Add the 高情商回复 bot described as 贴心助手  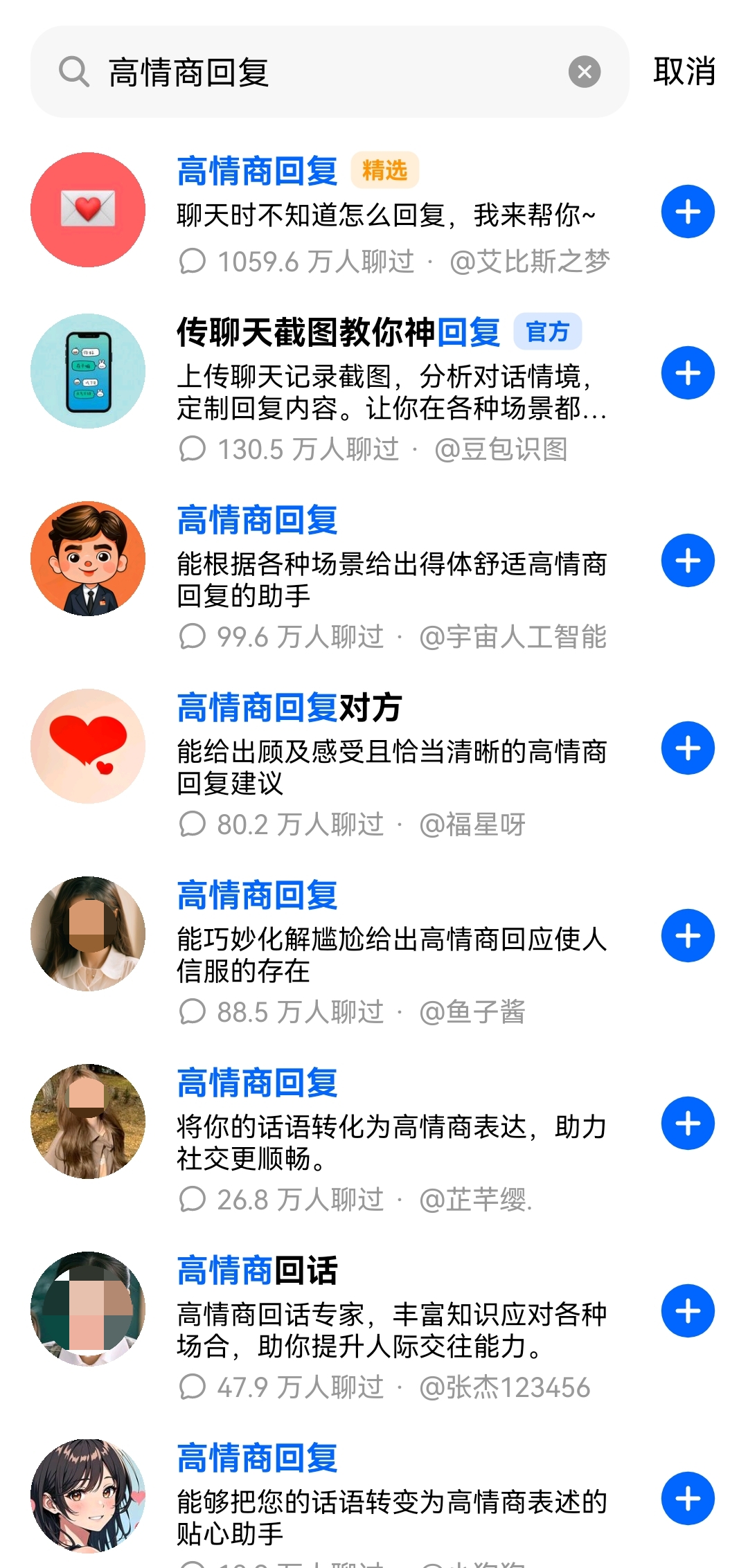[x=687, y=1499]
